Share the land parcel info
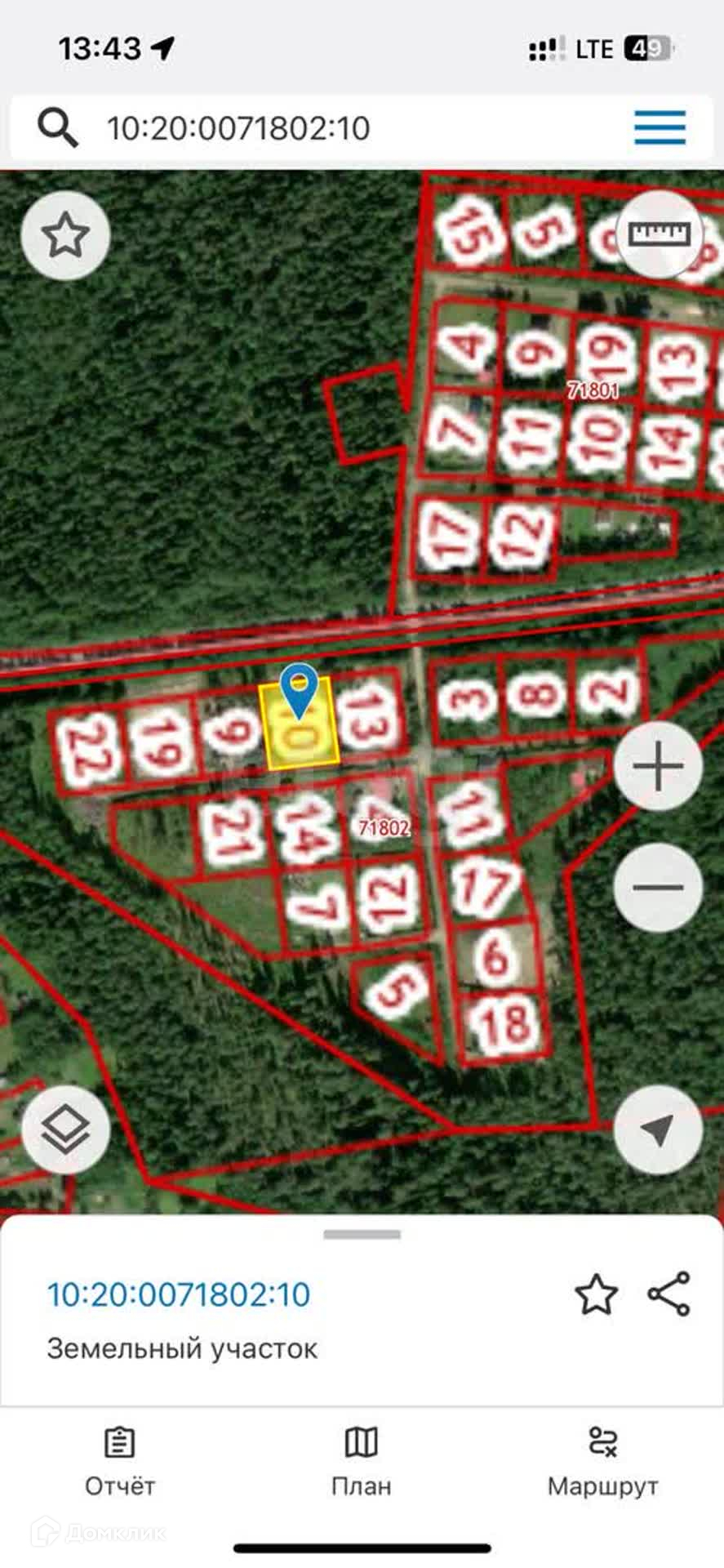The height and width of the screenshot is (1568, 724). [x=669, y=1294]
